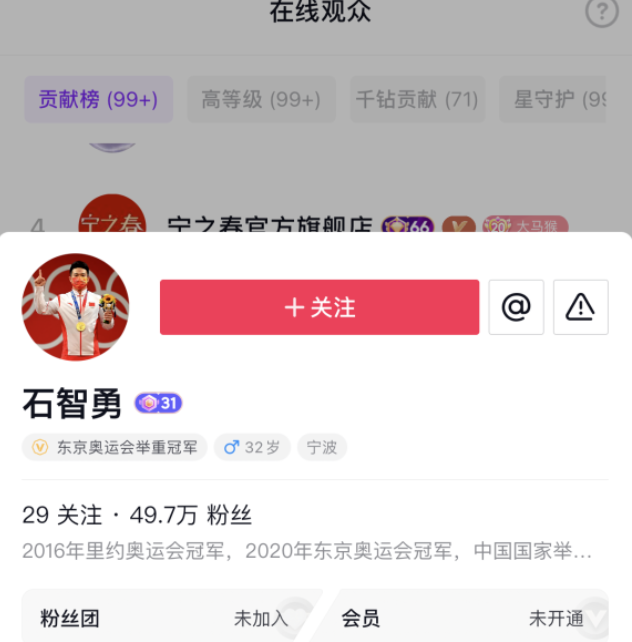Follow 石智勇 with the 关注 button
This screenshot has height=642, width=632.
pyautogui.click(x=319, y=307)
